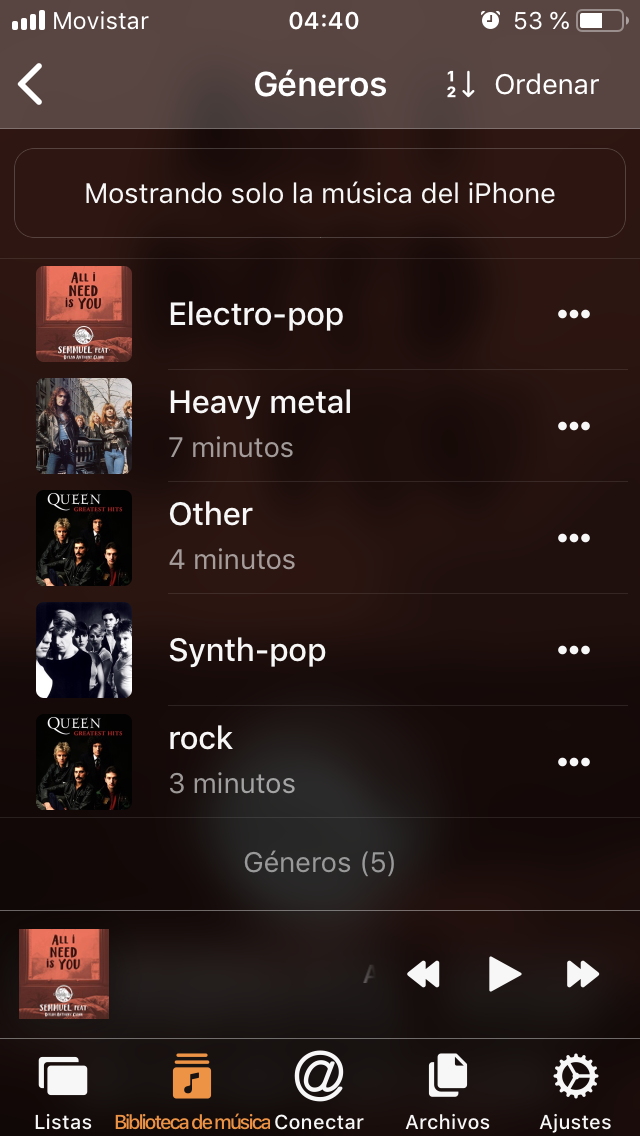Viewport: 640px width, 1136px height.
Task: Show the three-dot menu for rock
Action: (x=573, y=762)
